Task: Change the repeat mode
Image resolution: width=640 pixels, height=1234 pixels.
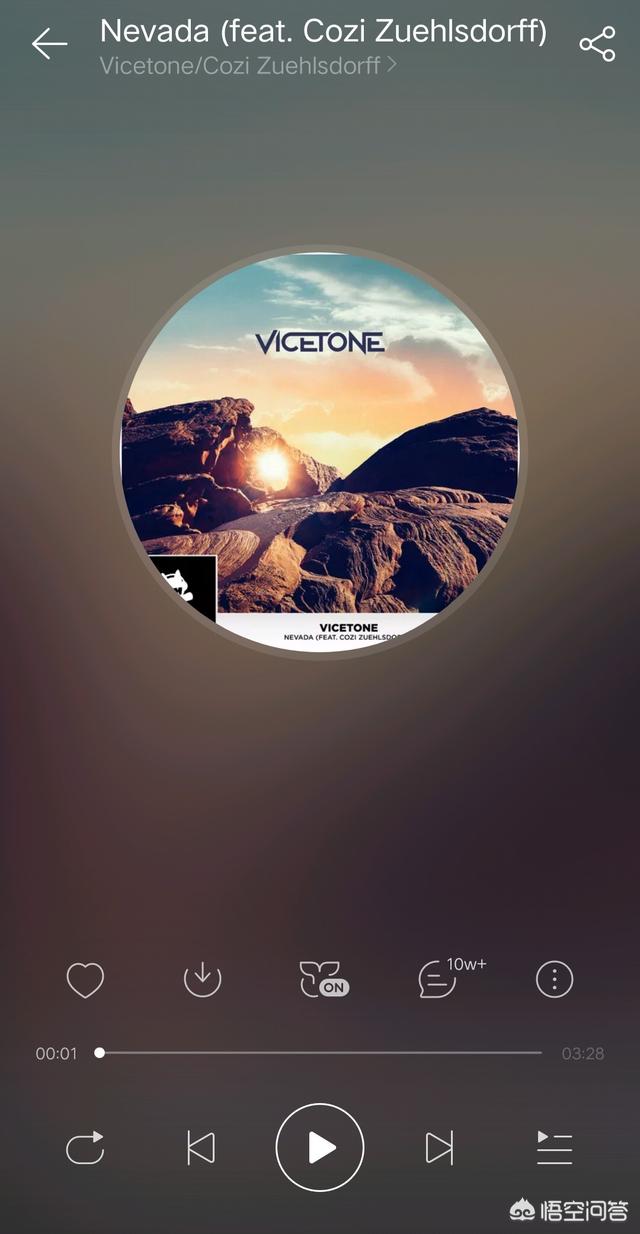Action: pyautogui.click(x=85, y=1148)
